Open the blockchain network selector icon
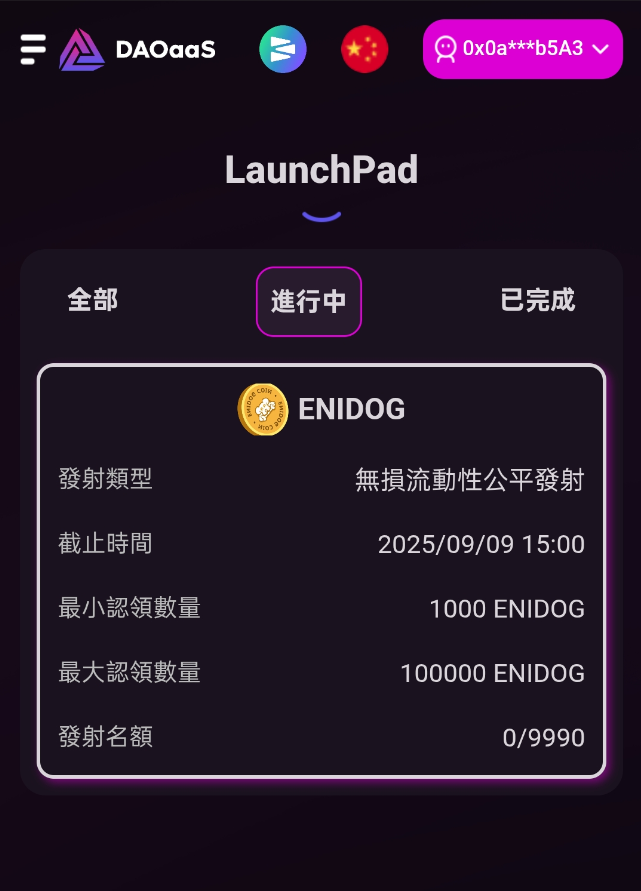The width and height of the screenshot is (641, 891). [283, 49]
